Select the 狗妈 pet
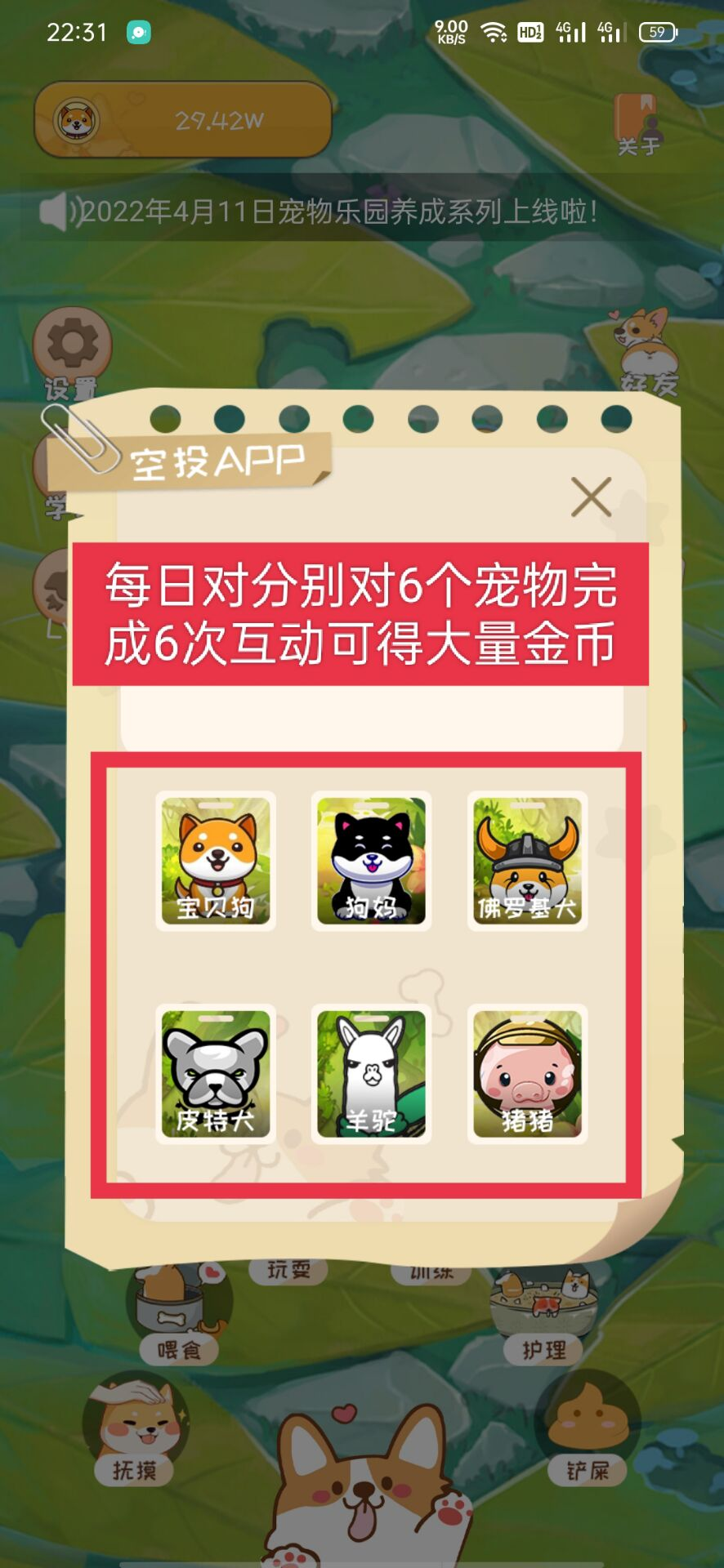The height and width of the screenshot is (1568, 724). click(371, 860)
